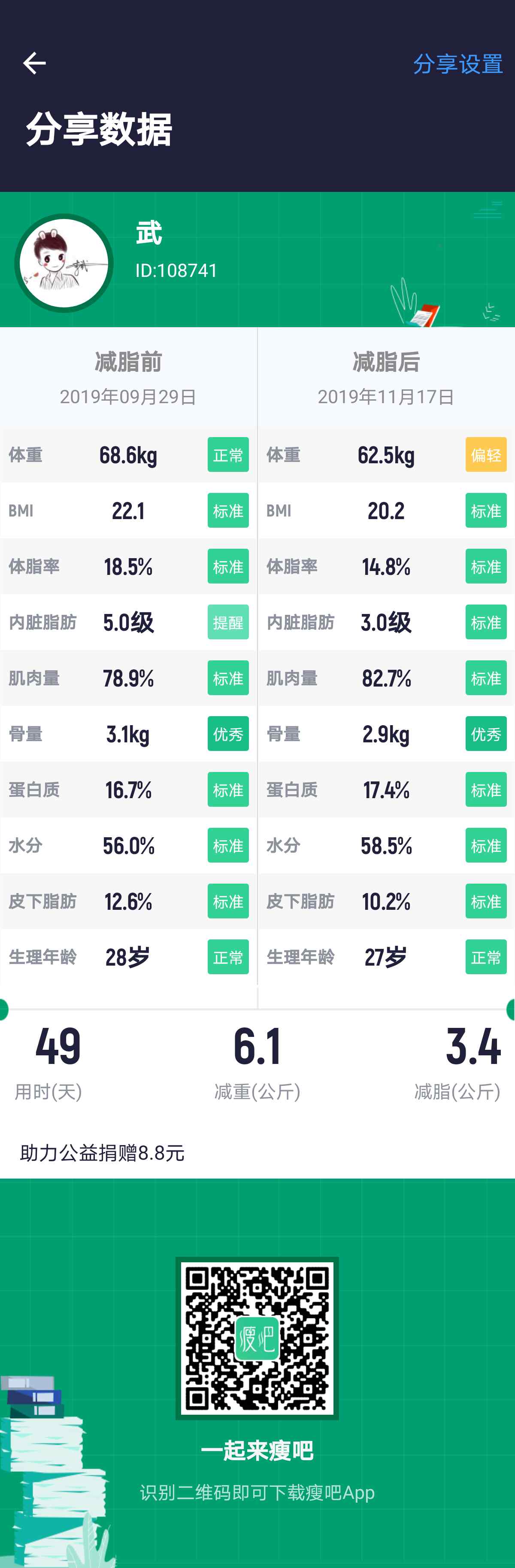
Task: Open 分享设置 share settings
Action: (x=458, y=64)
